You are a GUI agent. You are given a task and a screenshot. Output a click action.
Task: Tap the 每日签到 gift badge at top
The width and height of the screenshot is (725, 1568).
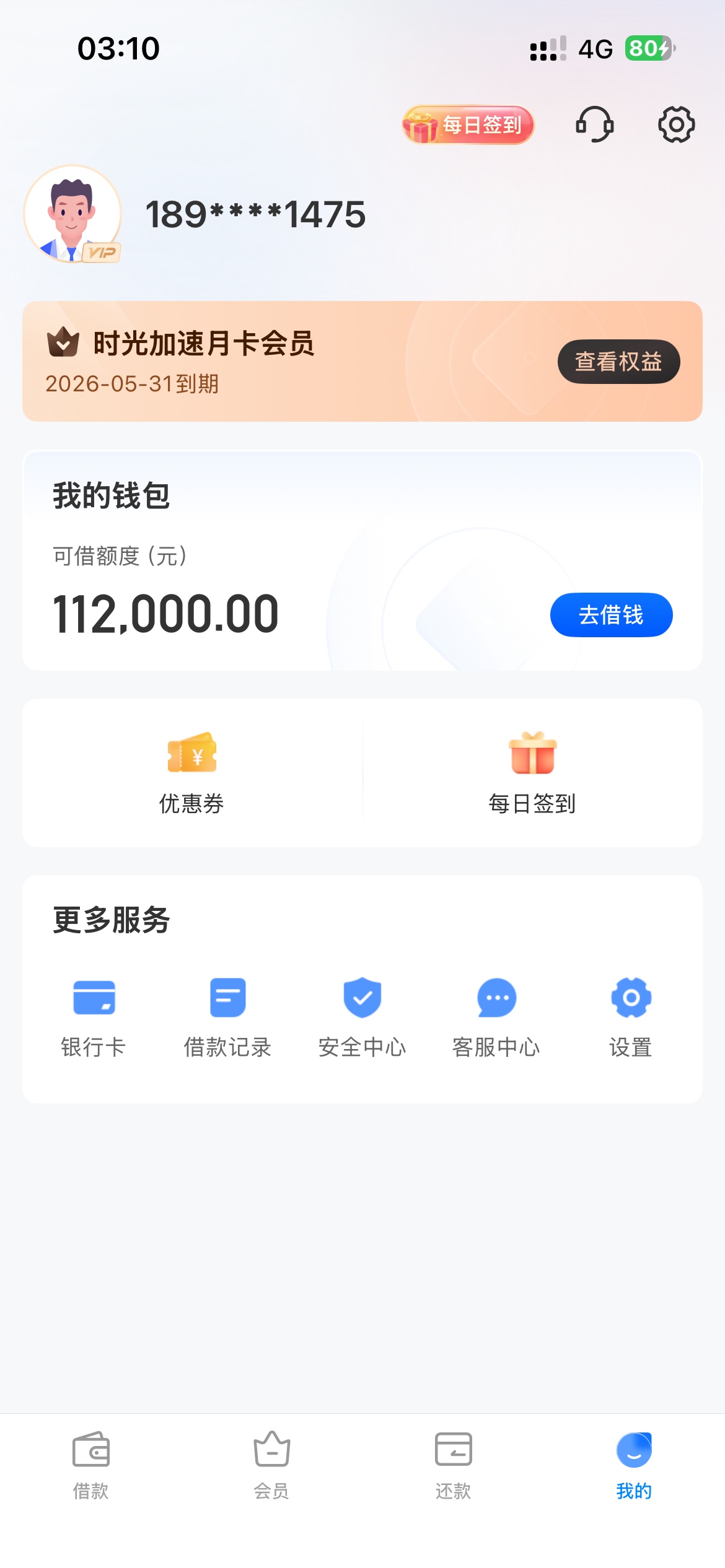(x=468, y=125)
